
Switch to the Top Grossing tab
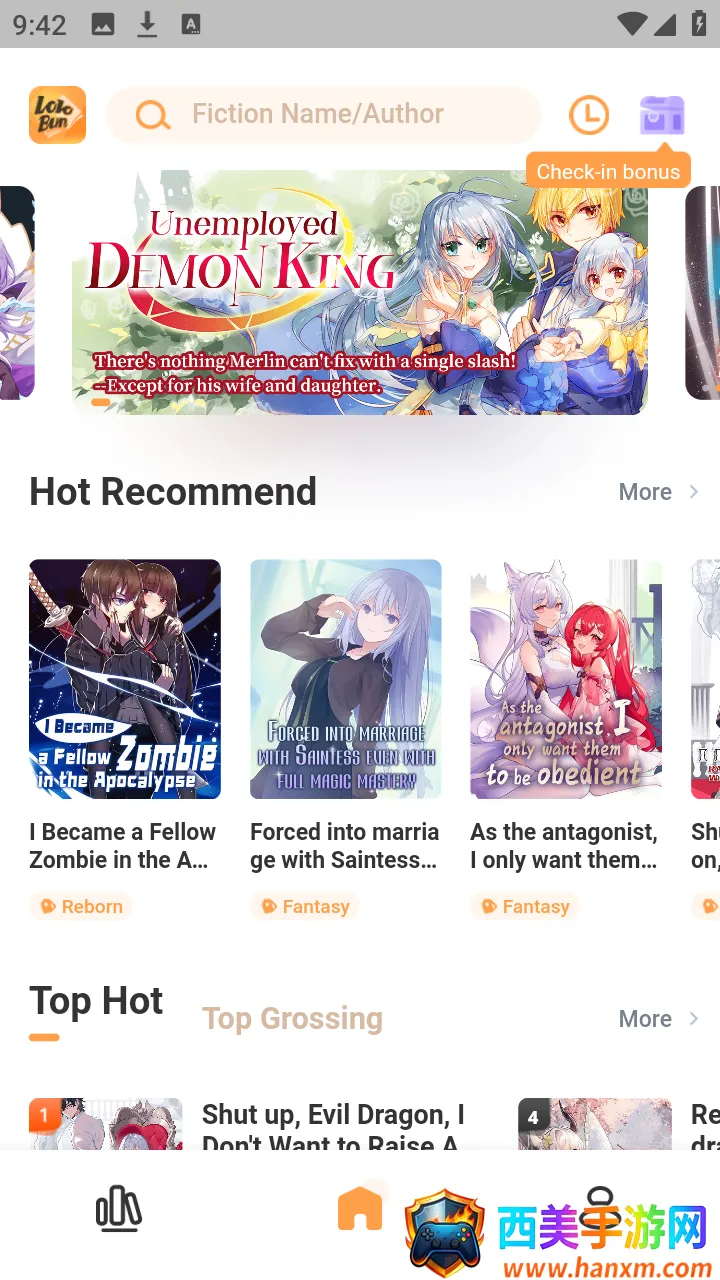292,1019
